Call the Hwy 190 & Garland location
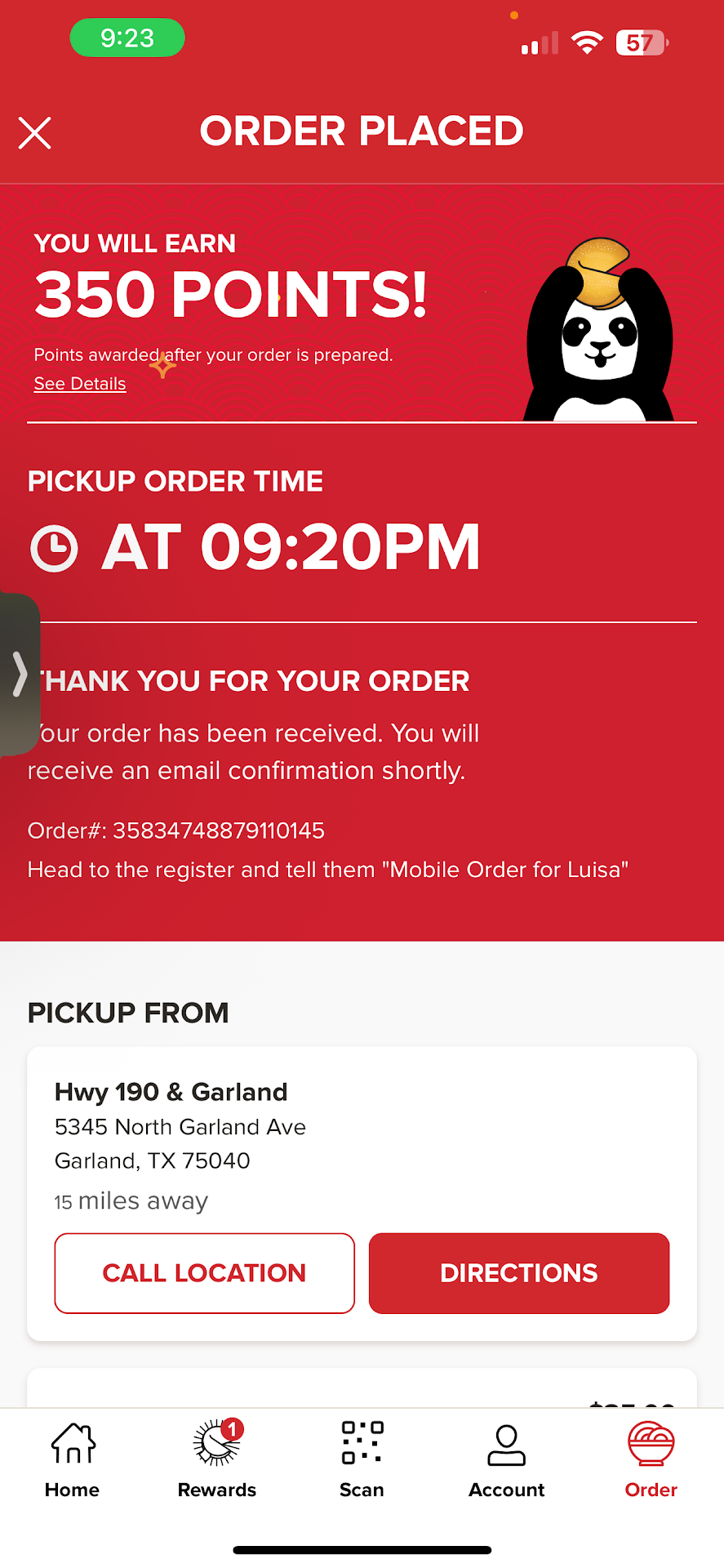 tap(204, 1272)
